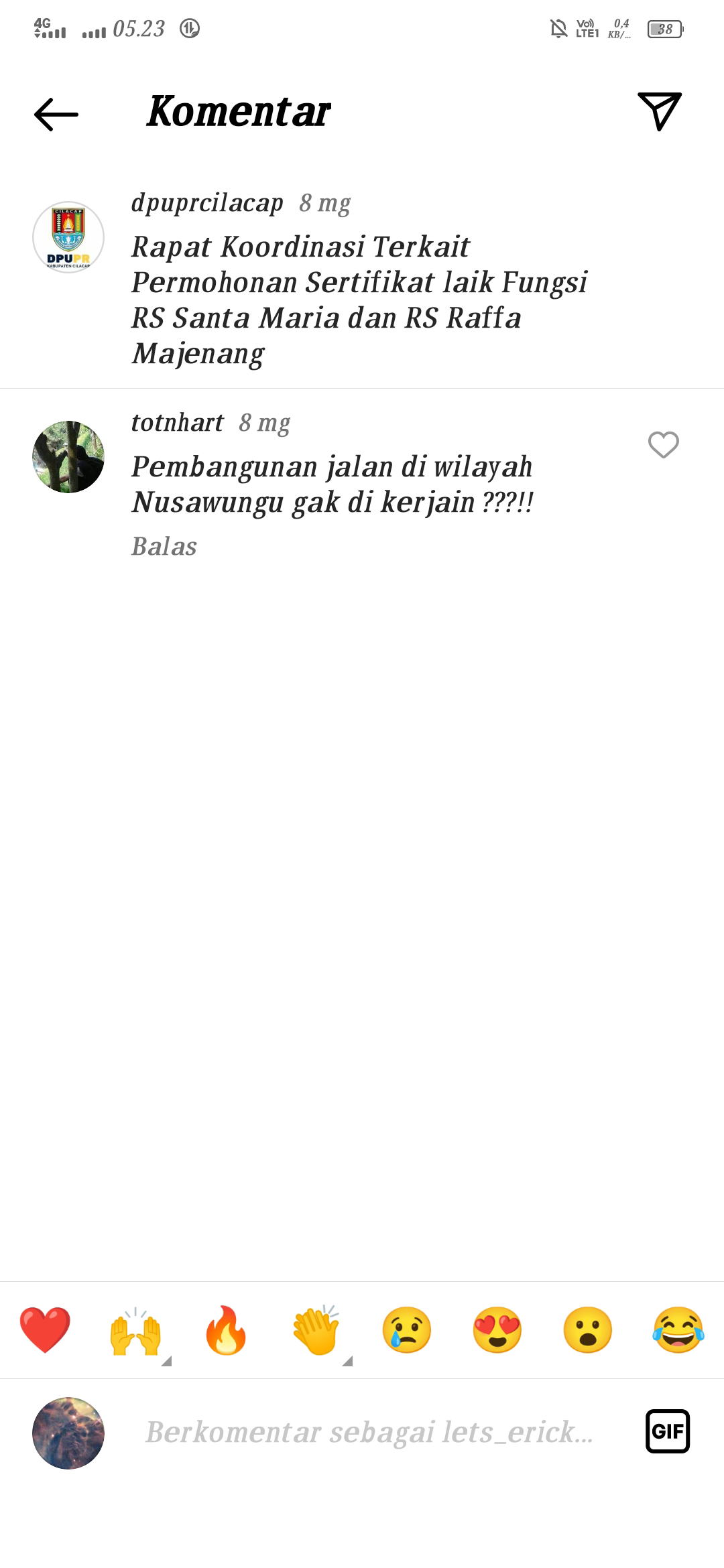Like totnhart's comment with the heart
This screenshot has width=724, height=1568.
click(x=664, y=445)
